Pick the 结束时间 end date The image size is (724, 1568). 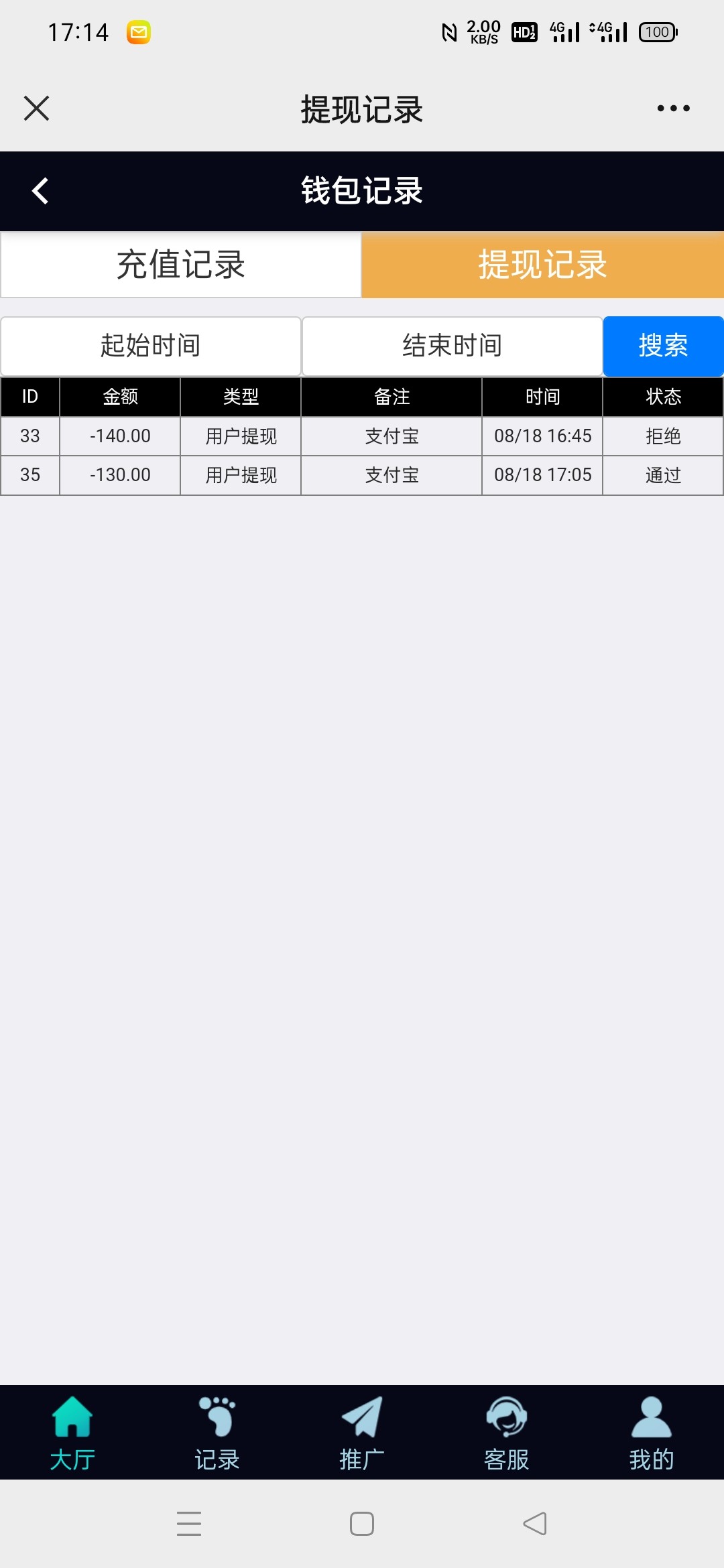click(452, 346)
